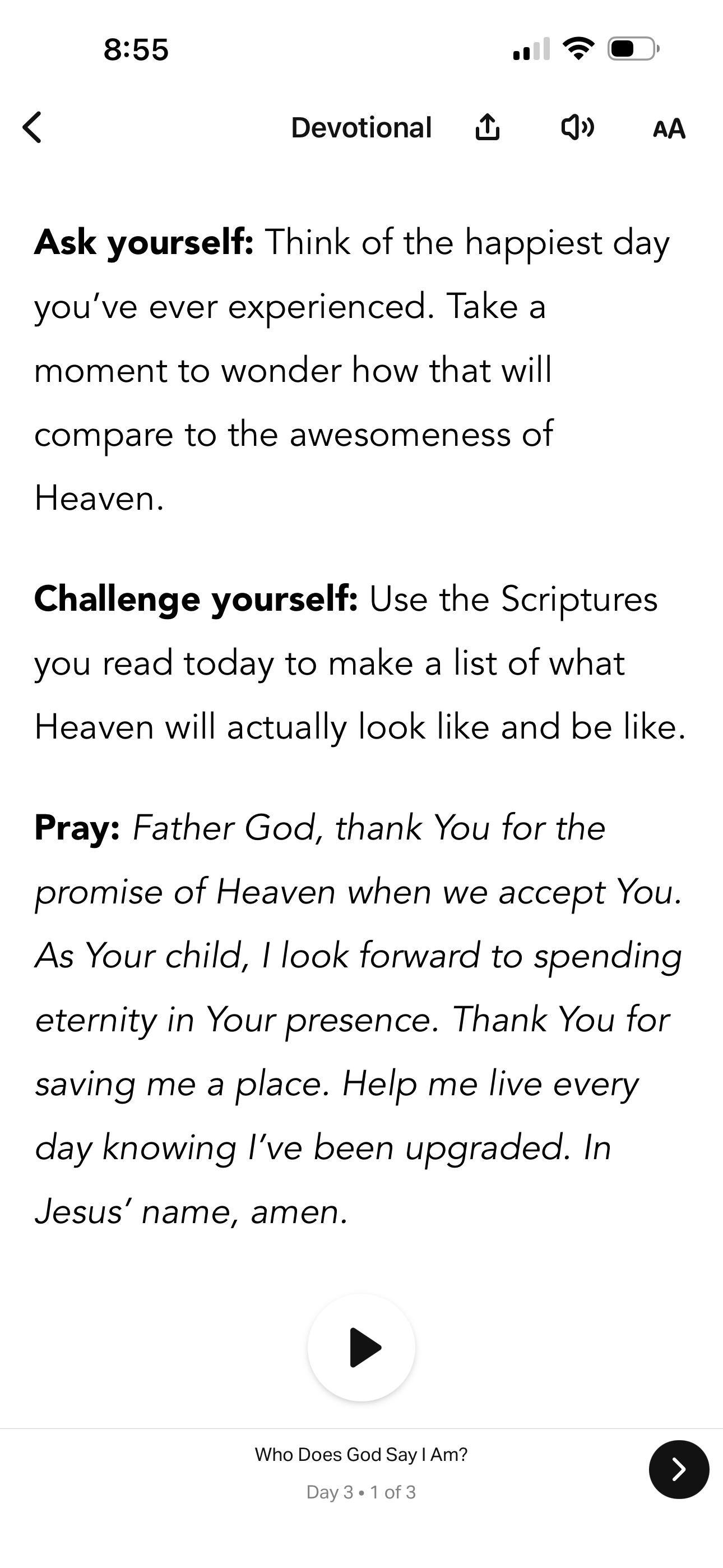Listen to the devotional with the speaker icon
Viewport: 723px width, 1568px height.
pyautogui.click(x=577, y=128)
